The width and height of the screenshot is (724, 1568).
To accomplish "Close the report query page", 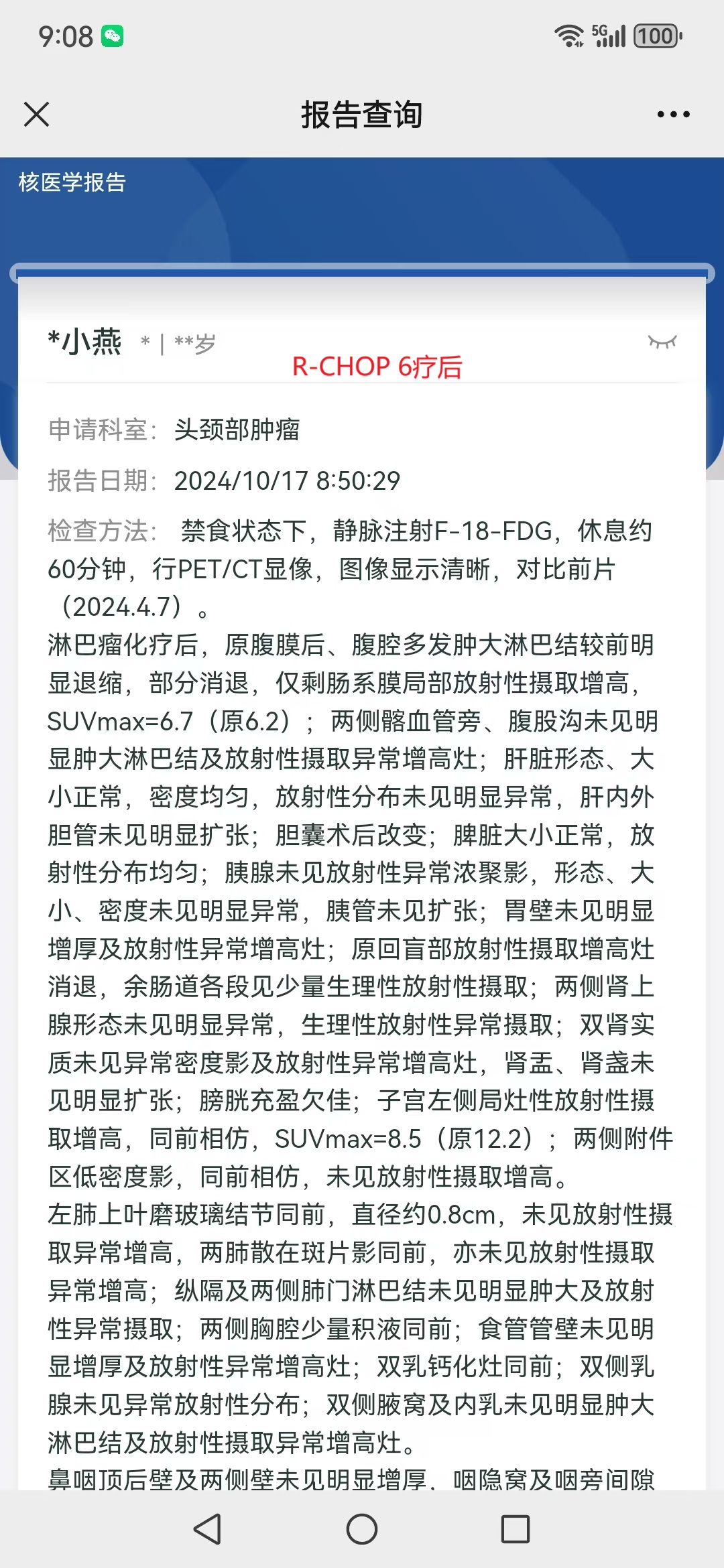I will (x=37, y=114).
